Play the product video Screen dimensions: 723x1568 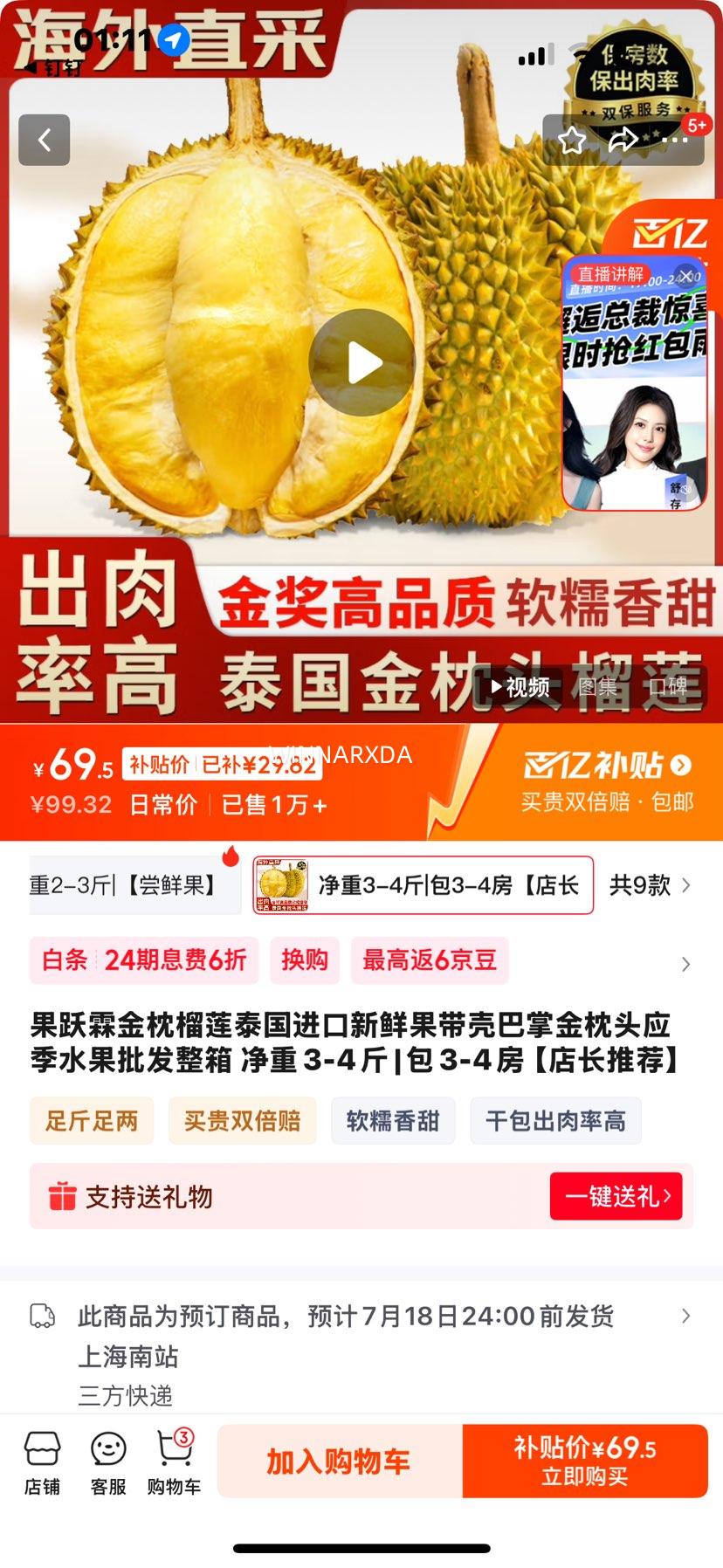[x=361, y=362]
